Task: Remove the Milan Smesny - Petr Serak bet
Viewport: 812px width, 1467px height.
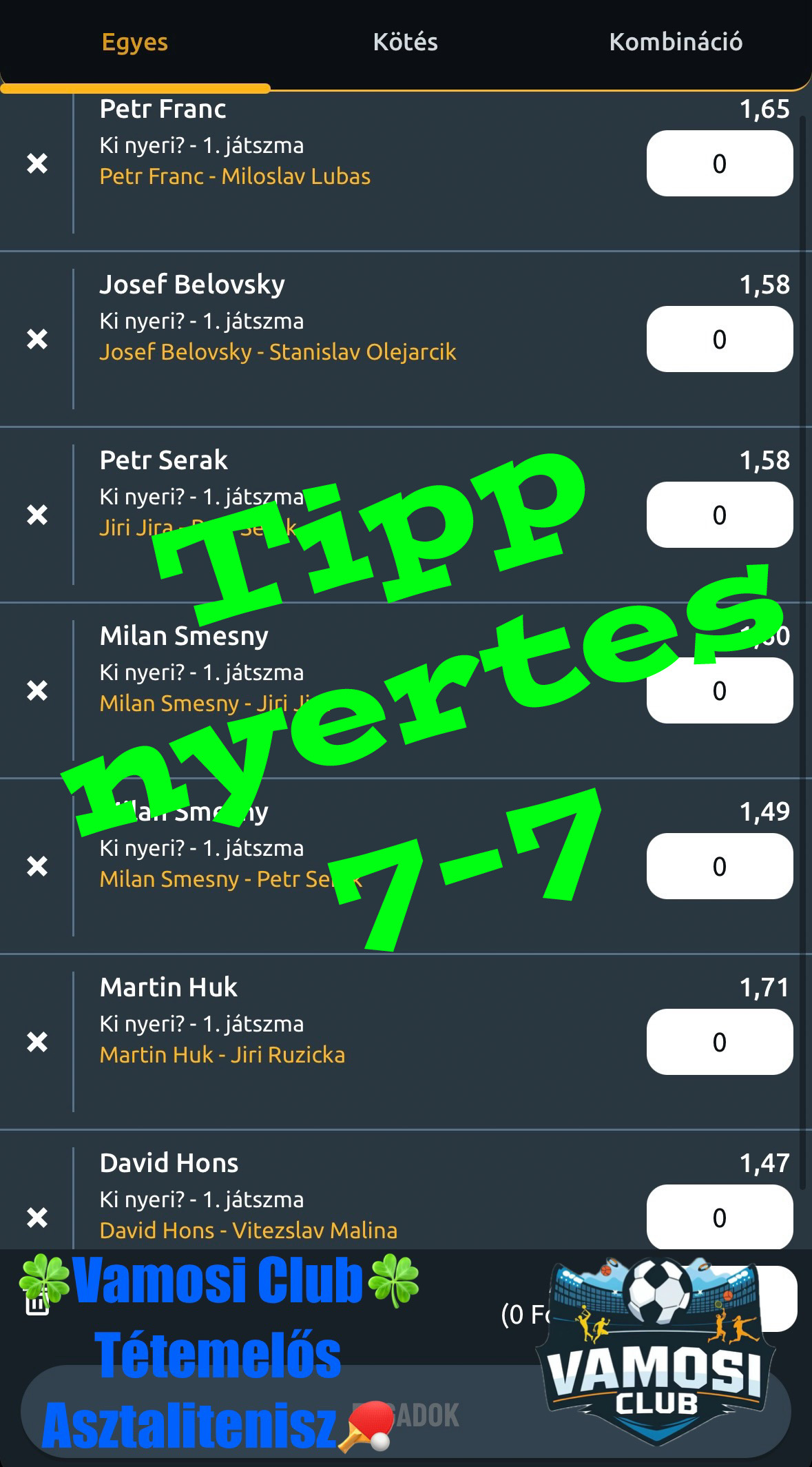Action: (x=37, y=866)
